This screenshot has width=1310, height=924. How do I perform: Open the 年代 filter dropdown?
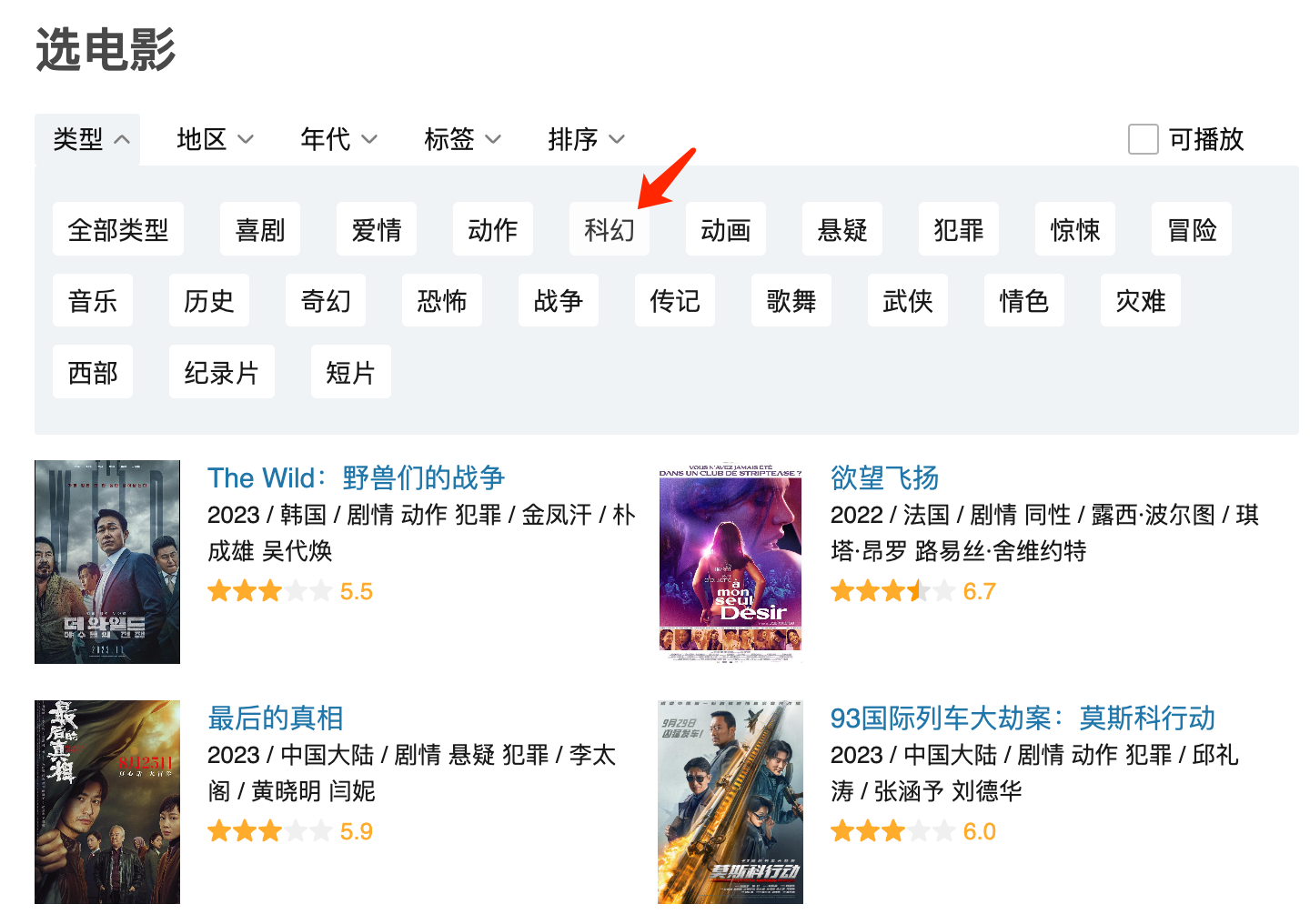pyautogui.click(x=338, y=139)
